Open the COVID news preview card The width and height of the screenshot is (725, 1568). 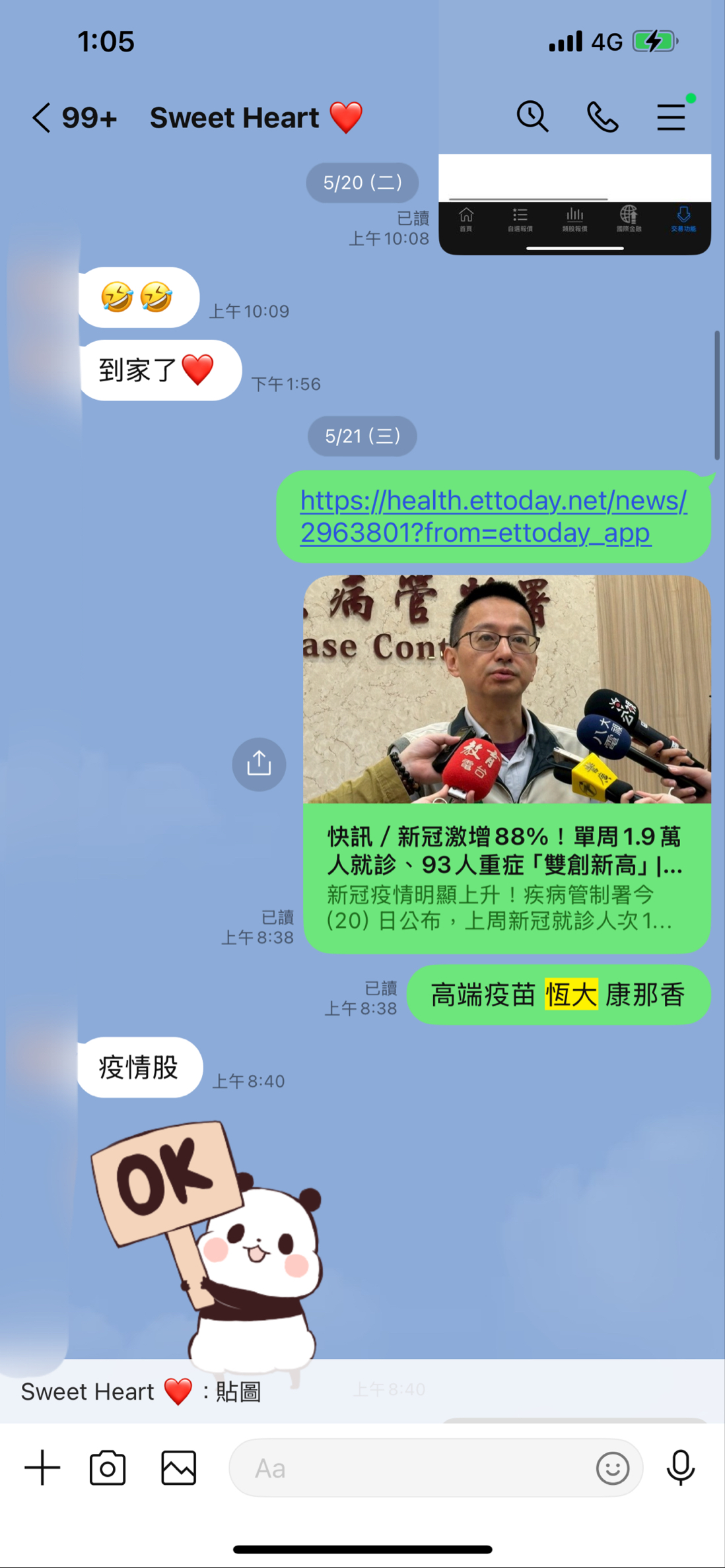[x=507, y=764]
